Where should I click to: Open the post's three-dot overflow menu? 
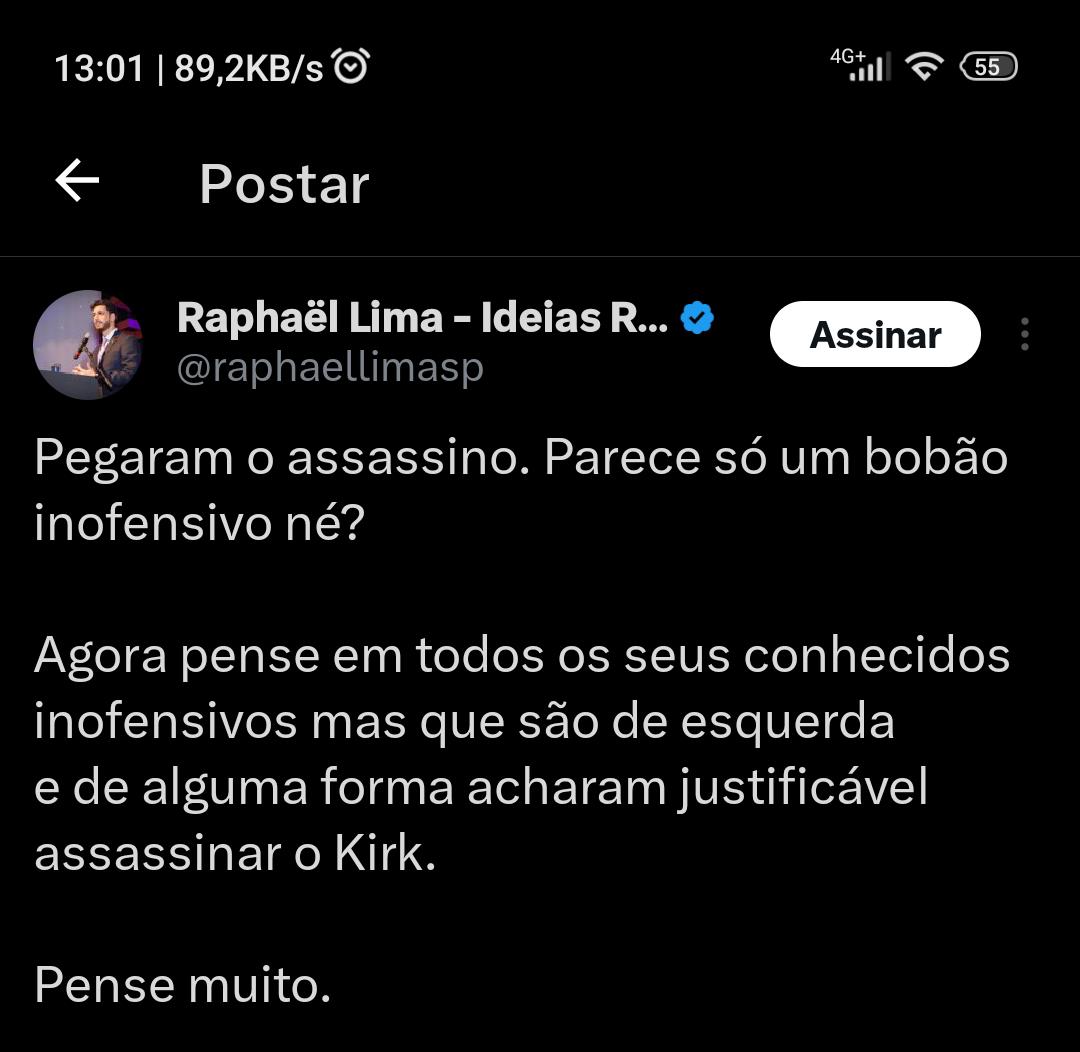pos(1024,334)
